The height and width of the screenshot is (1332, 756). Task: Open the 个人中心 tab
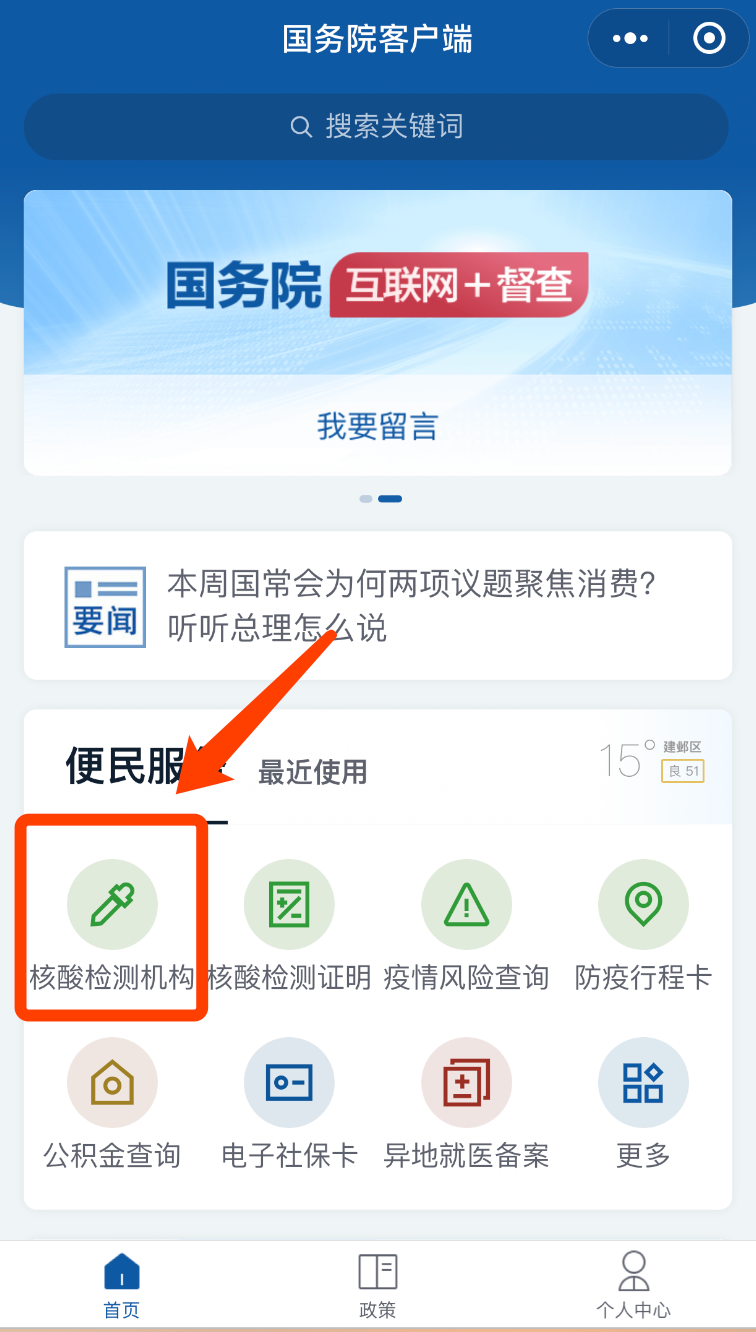(x=633, y=1286)
